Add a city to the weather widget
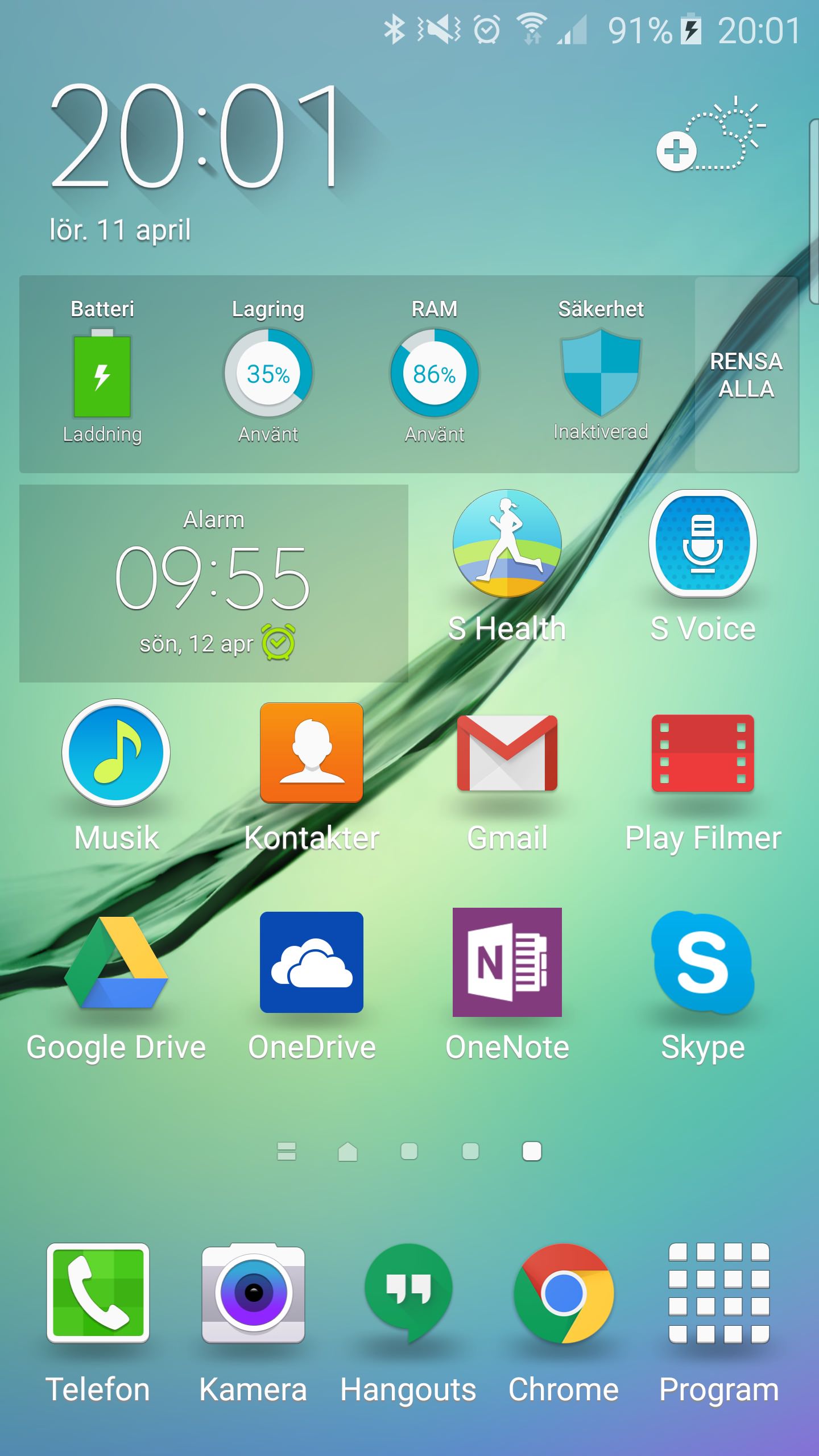Screen dimensions: 819x1456 [x=677, y=152]
